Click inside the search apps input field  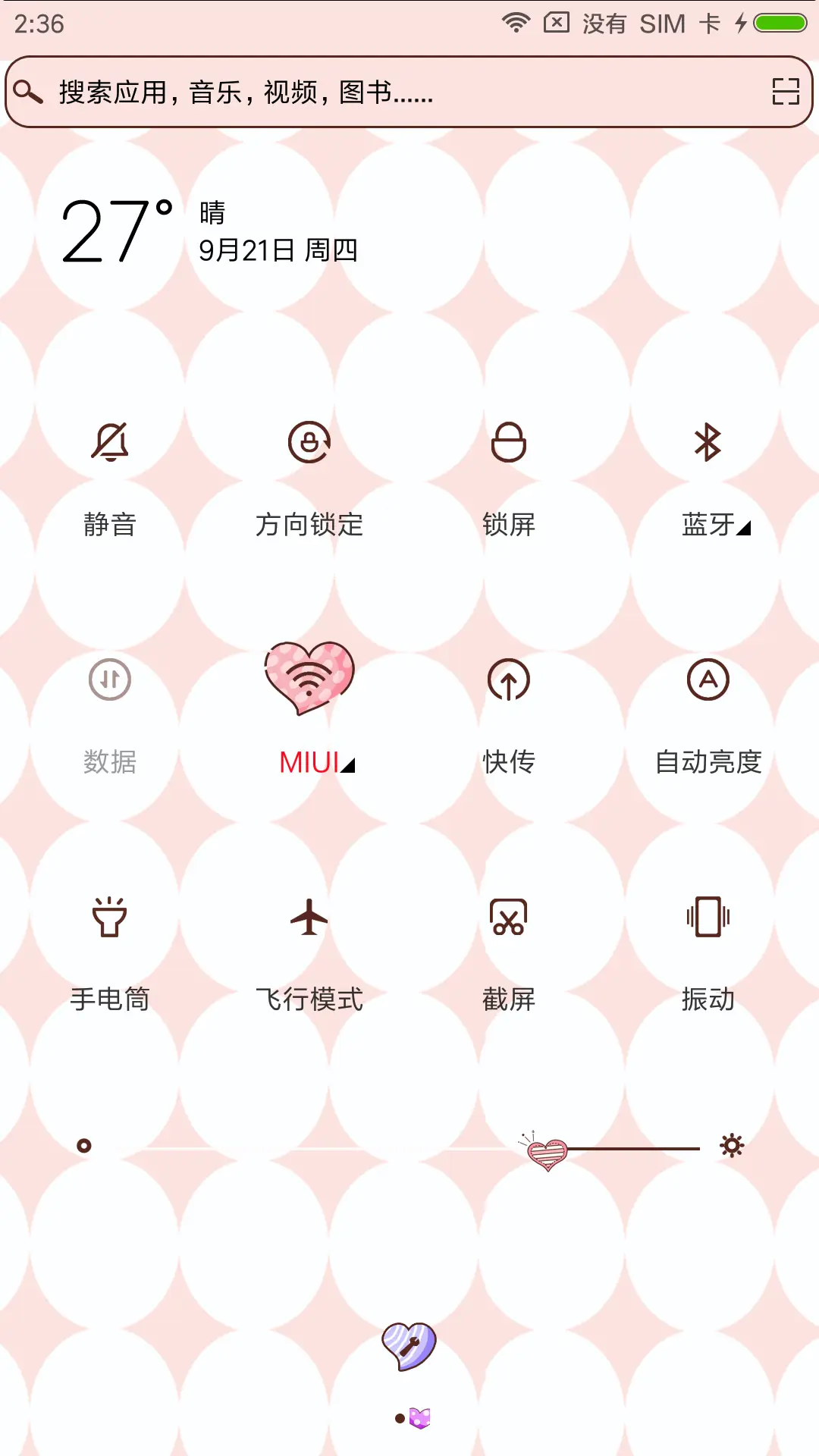(x=303, y=93)
